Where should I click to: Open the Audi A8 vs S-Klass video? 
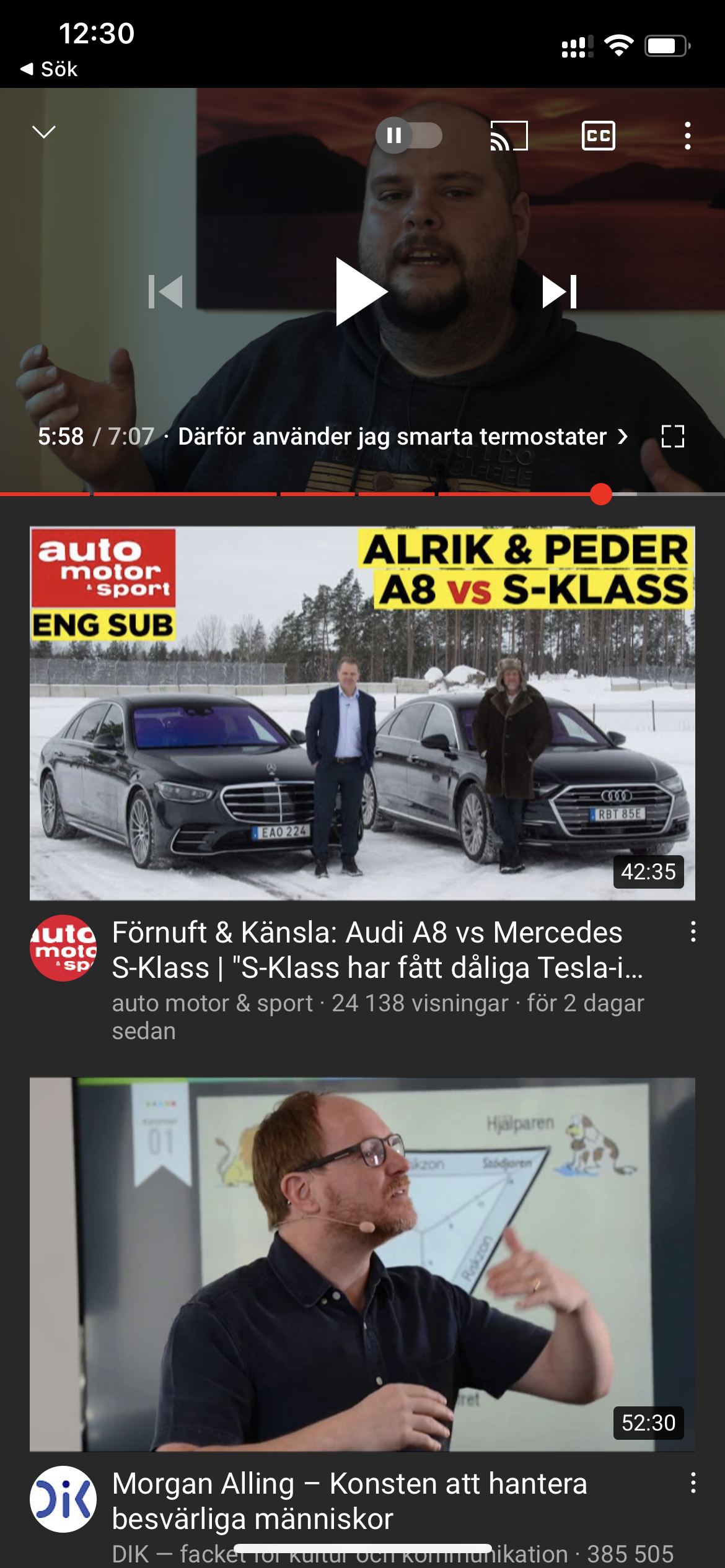(x=362, y=713)
